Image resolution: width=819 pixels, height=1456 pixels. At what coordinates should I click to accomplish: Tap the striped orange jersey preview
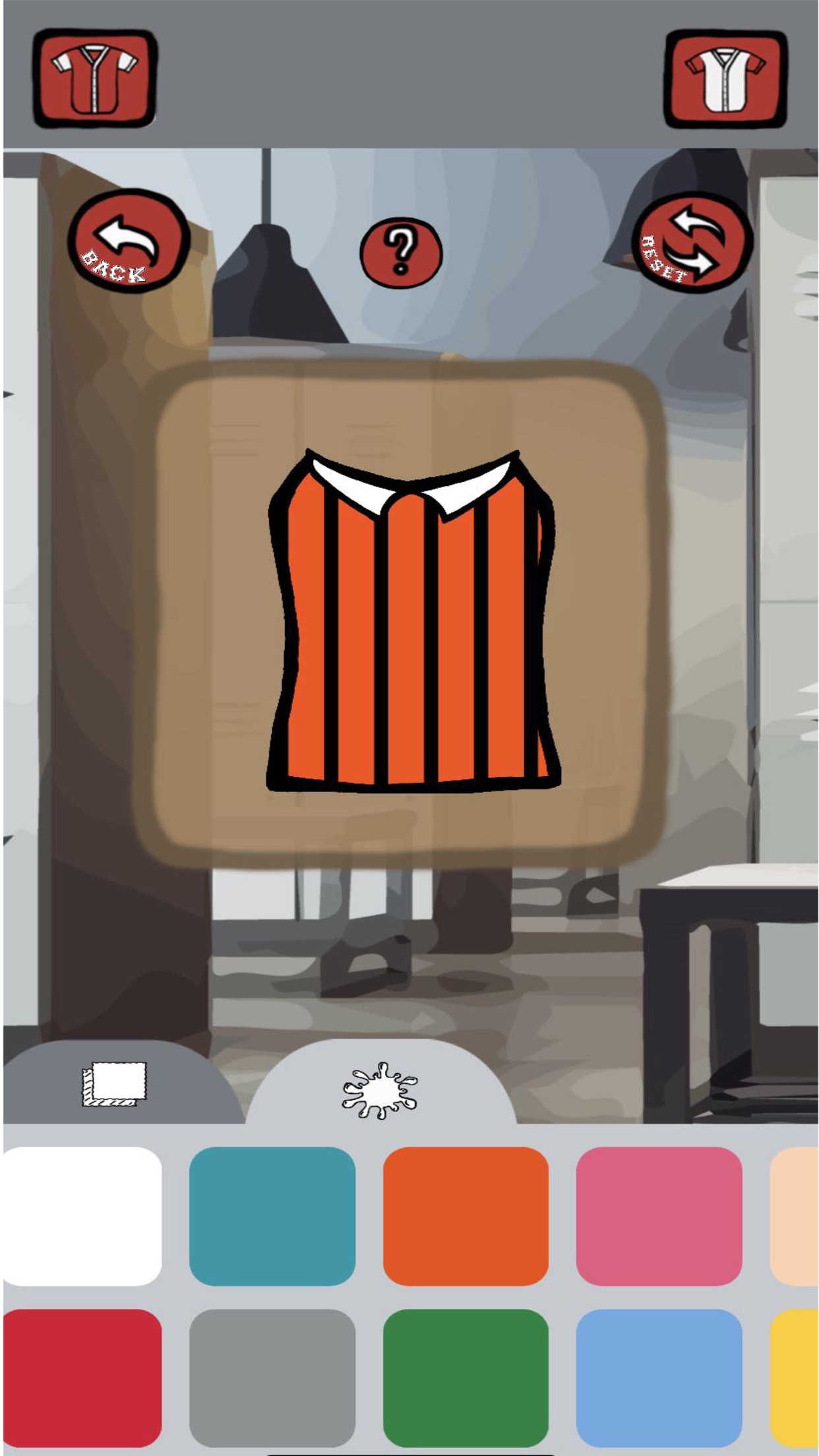coord(413,621)
